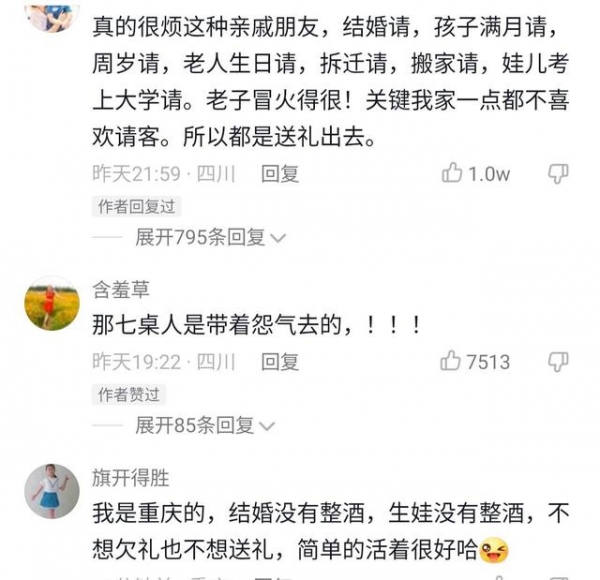The height and width of the screenshot is (580, 600).
Task: Open 旗开得胜's profile avatar
Action: (51, 490)
